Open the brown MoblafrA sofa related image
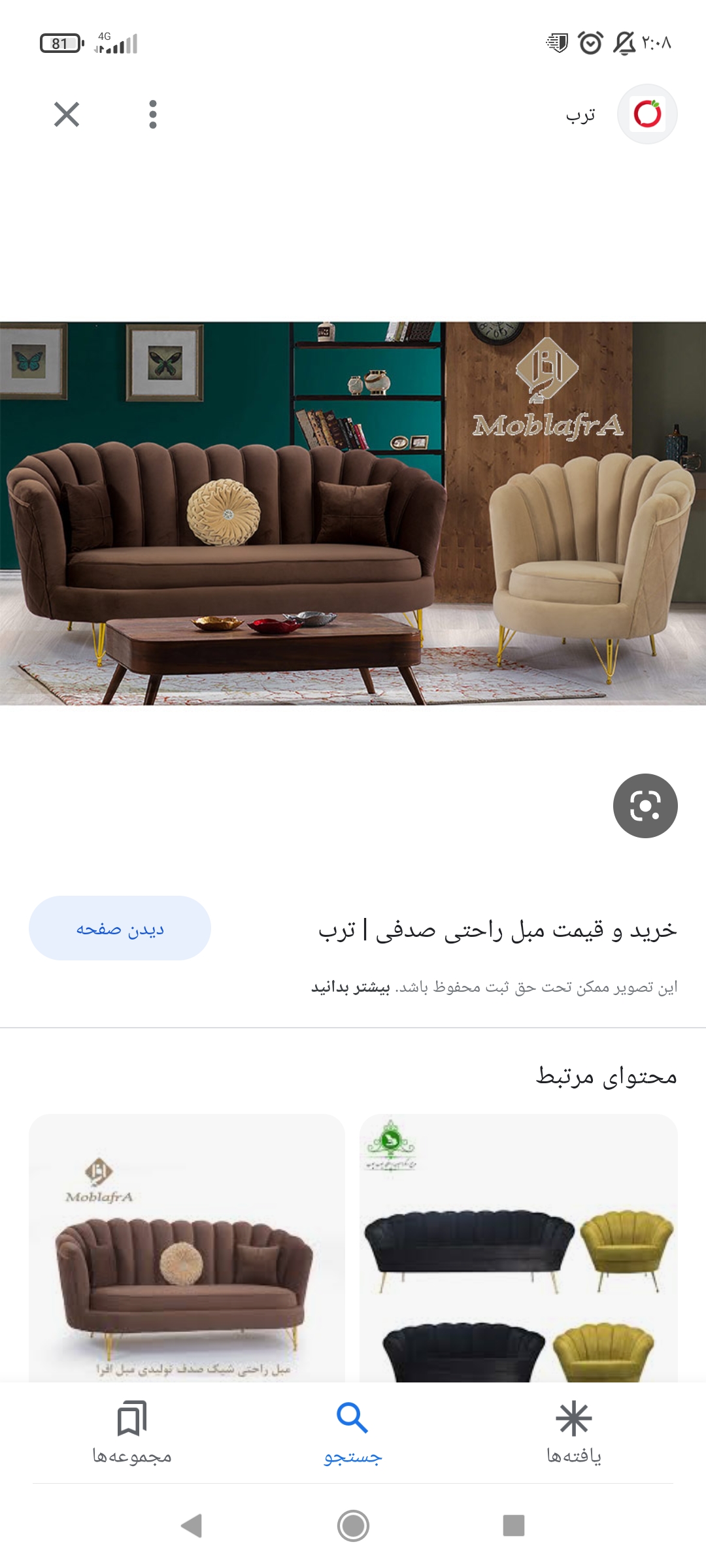The image size is (706, 1568). point(187,1248)
